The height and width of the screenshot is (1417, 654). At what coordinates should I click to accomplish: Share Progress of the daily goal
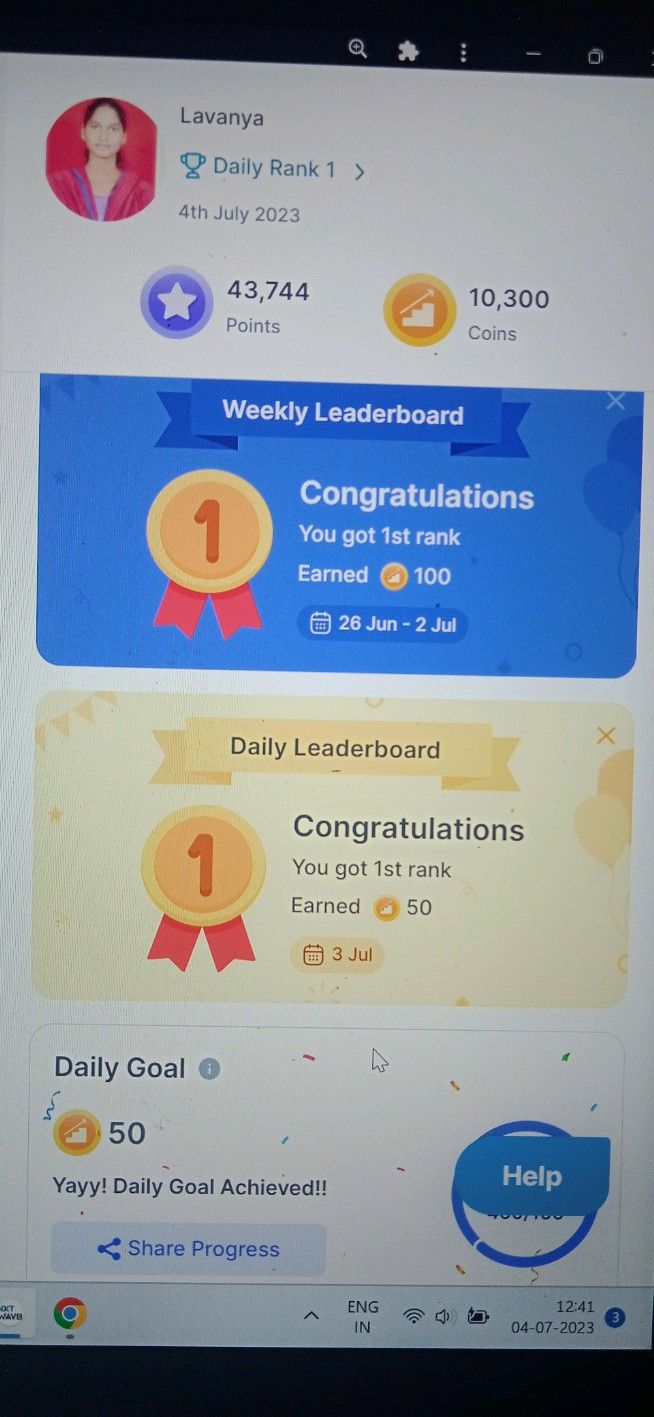tap(189, 1249)
